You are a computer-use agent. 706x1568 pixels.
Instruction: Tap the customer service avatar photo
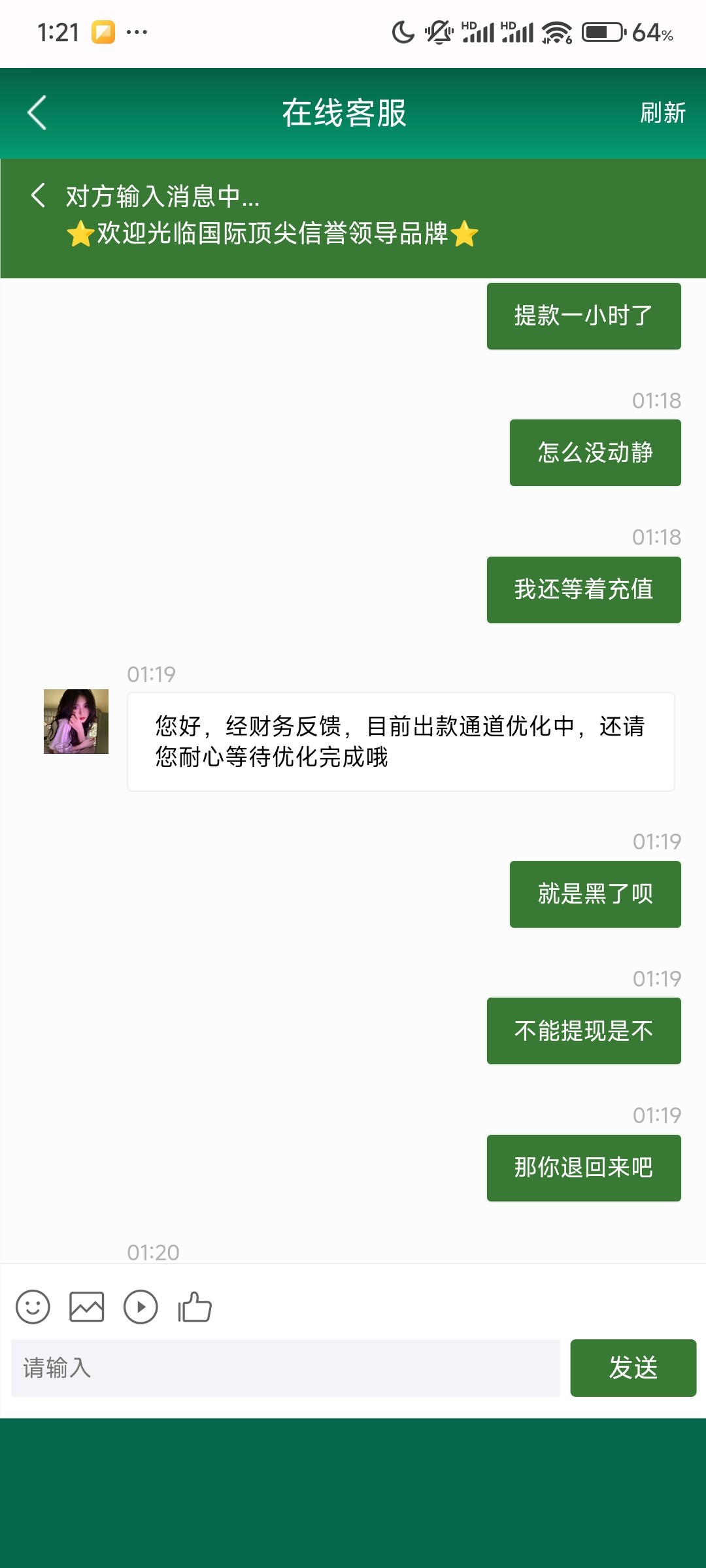(x=75, y=725)
